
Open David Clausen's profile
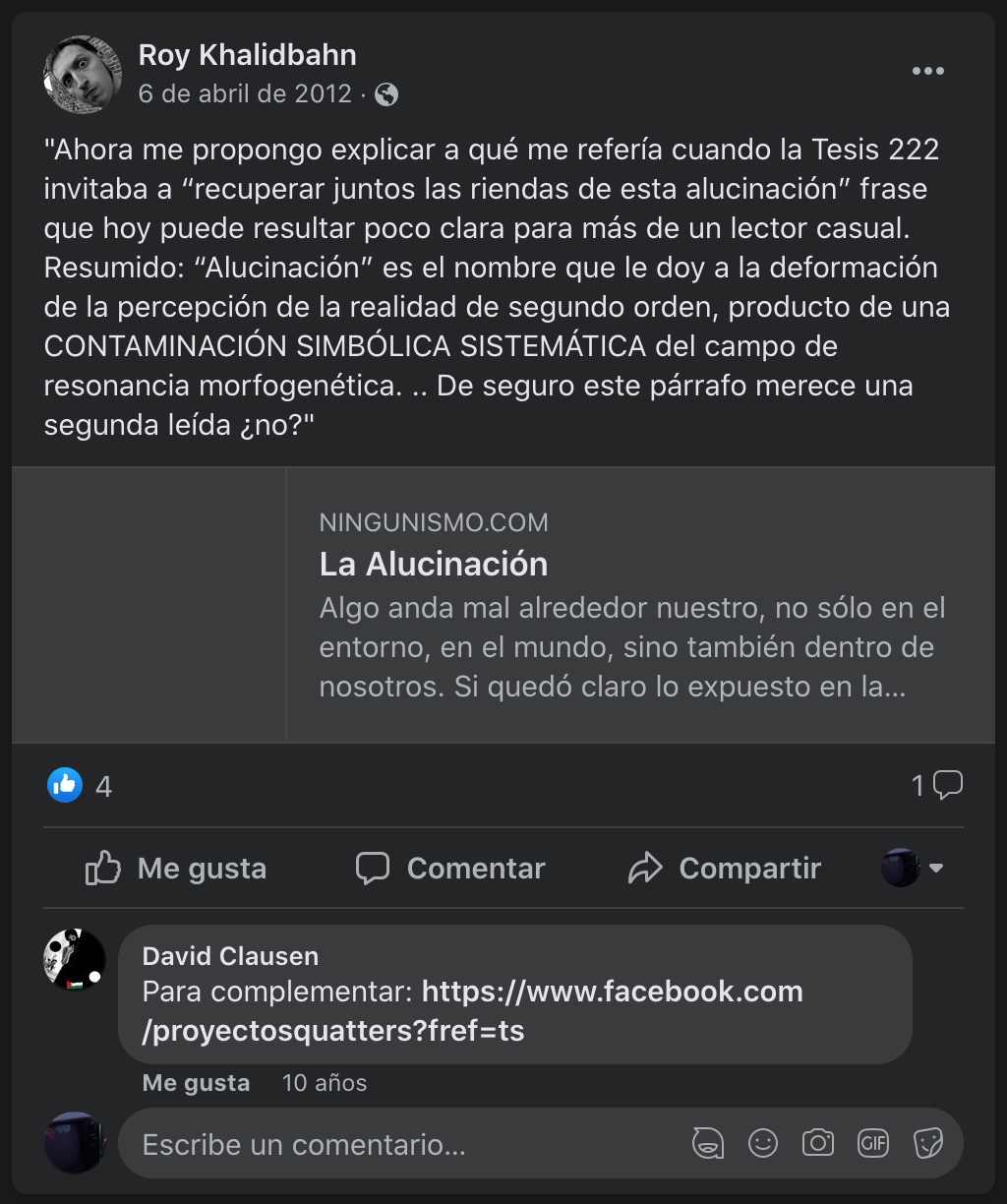coord(230,955)
